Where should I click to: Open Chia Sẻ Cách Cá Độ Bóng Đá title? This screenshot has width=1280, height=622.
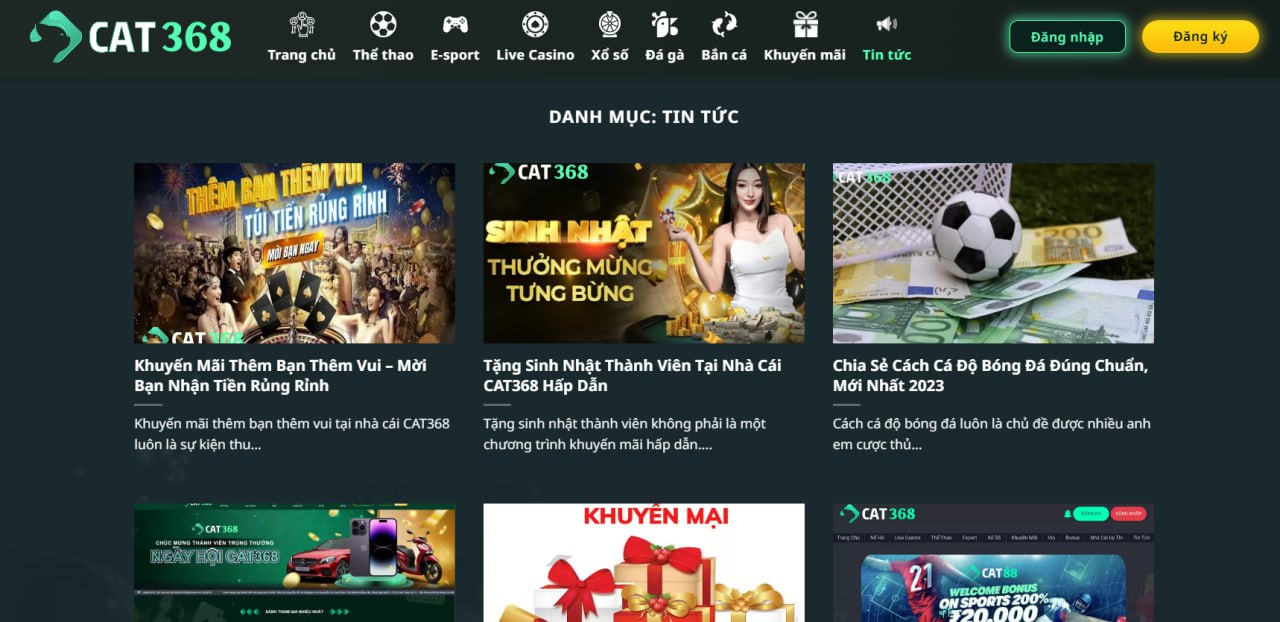pyautogui.click(x=990, y=375)
